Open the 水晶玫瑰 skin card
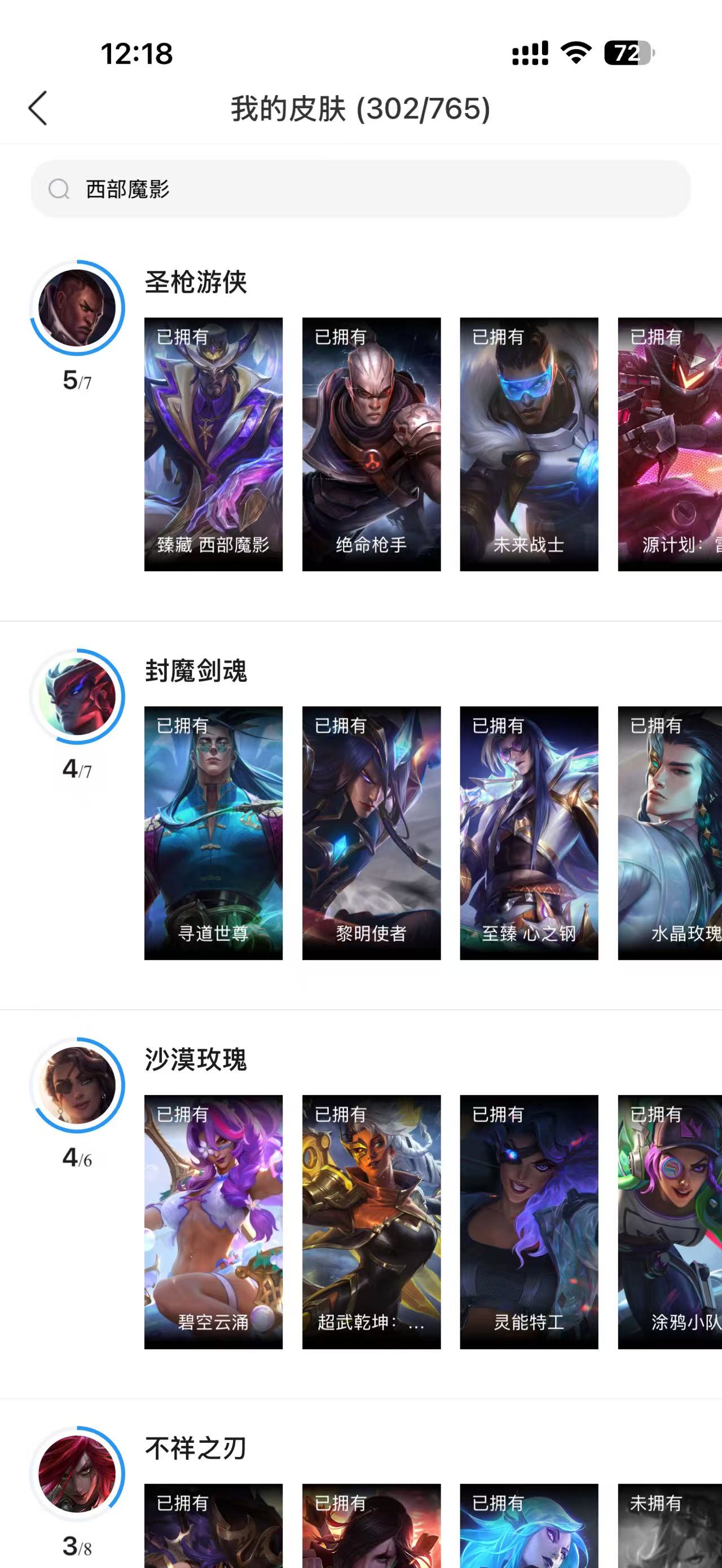Image resolution: width=722 pixels, height=1568 pixels. point(670,833)
